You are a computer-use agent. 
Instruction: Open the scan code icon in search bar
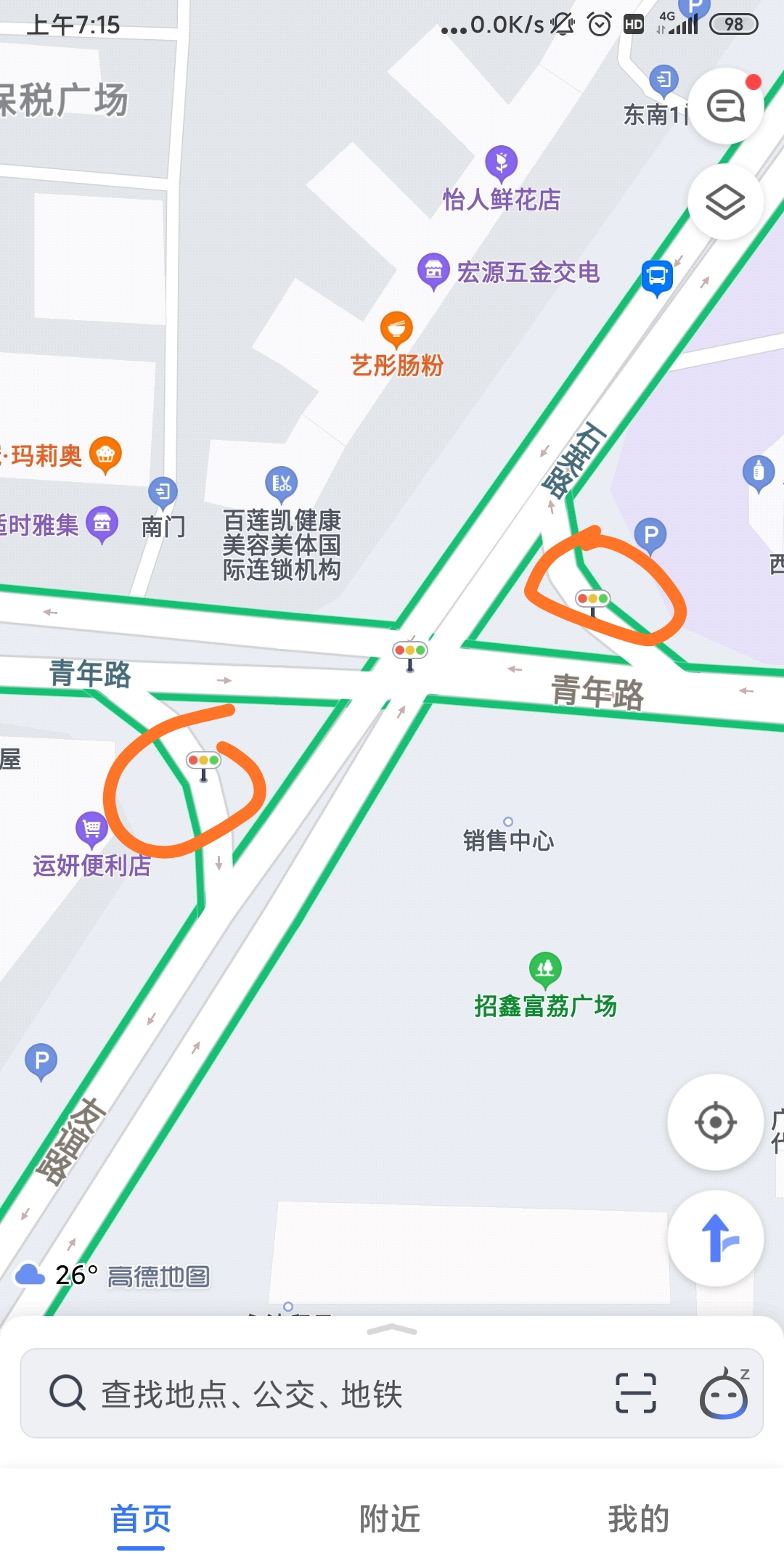click(636, 1393)
